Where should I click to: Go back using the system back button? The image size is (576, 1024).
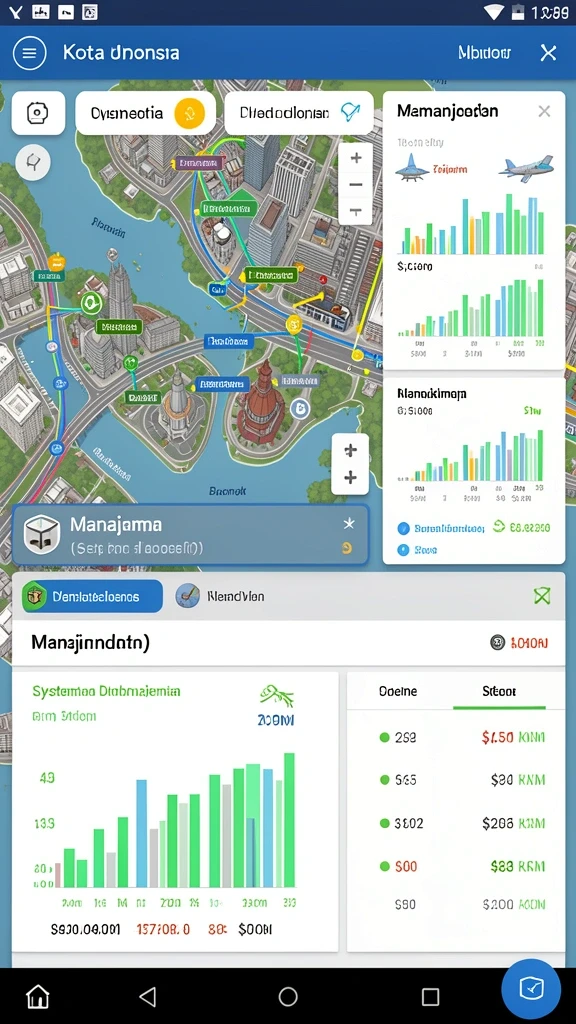(x=148, y=996)
